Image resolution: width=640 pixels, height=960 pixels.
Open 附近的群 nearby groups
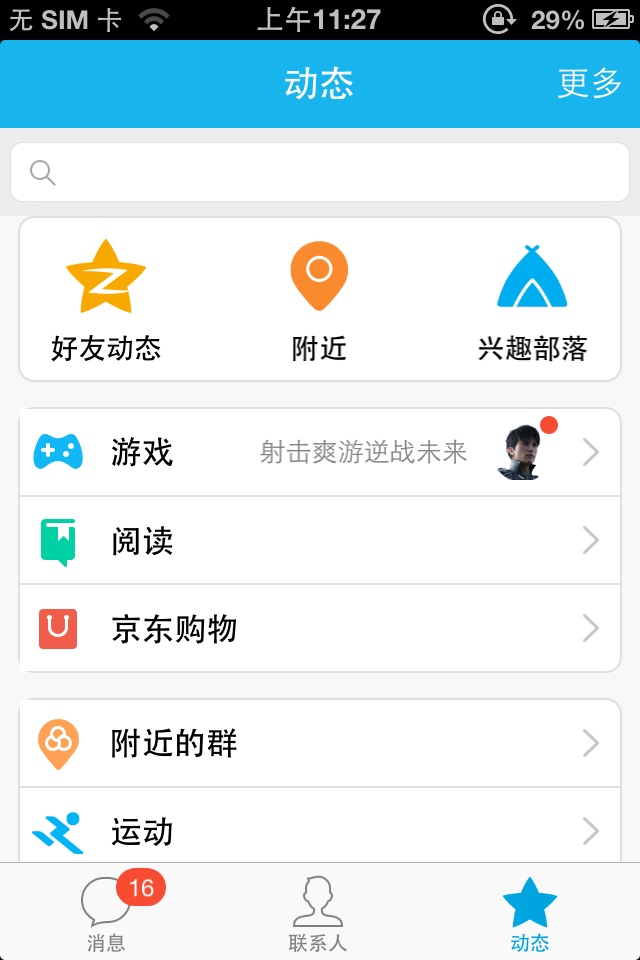coord(320,744)
